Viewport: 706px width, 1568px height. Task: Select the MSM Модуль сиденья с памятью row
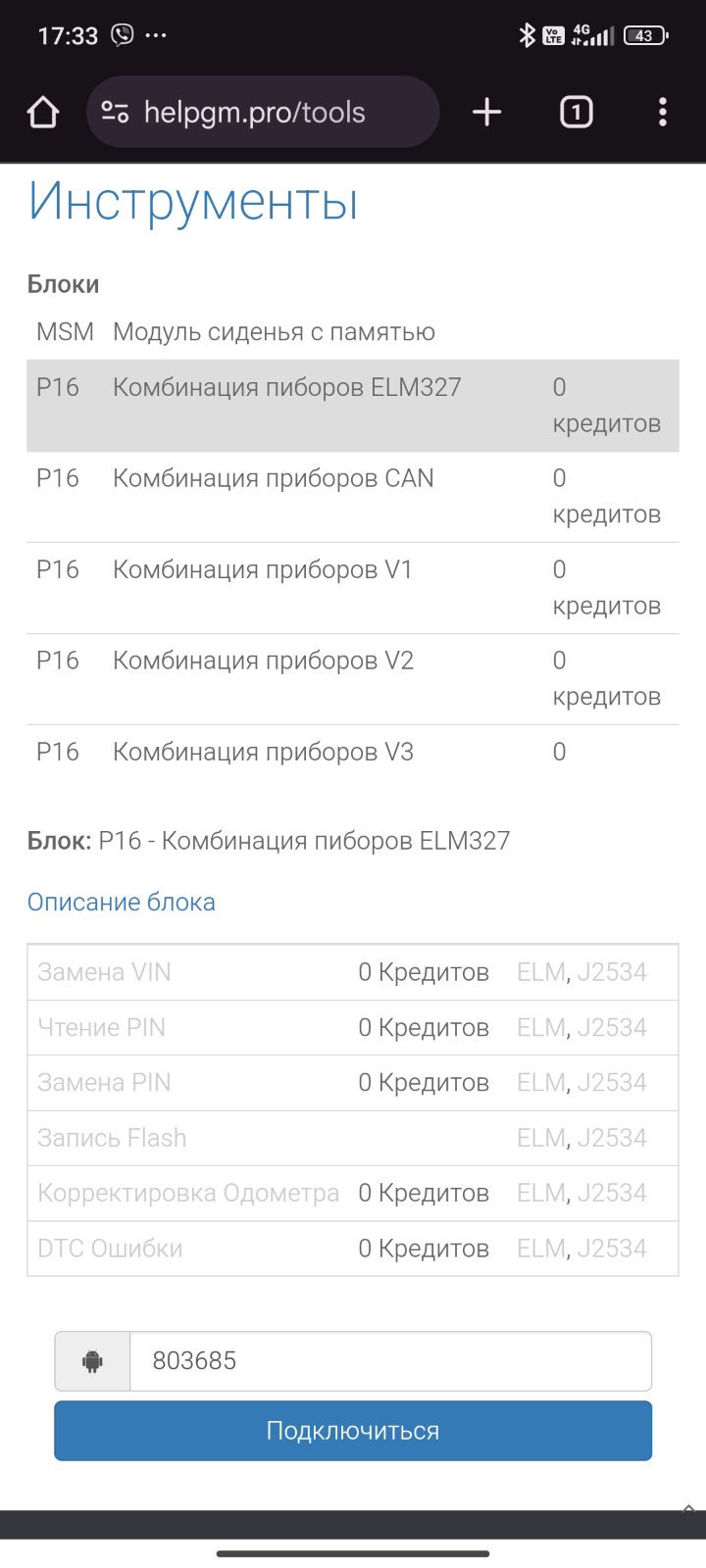coord(353,332)
